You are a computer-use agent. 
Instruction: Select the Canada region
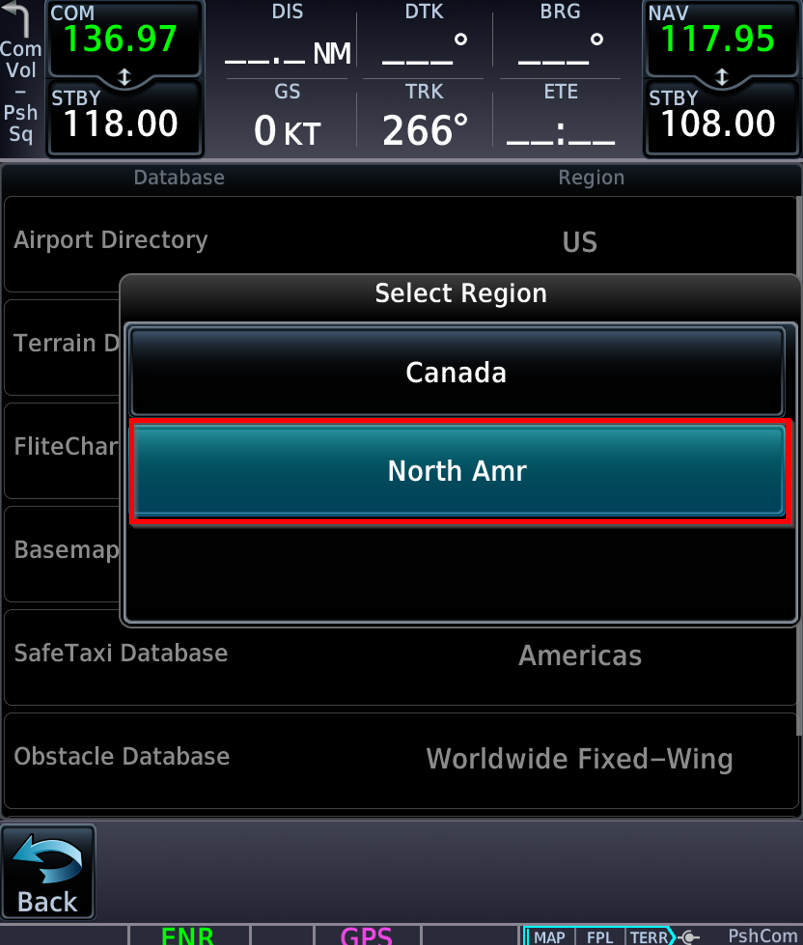[457, 372]
